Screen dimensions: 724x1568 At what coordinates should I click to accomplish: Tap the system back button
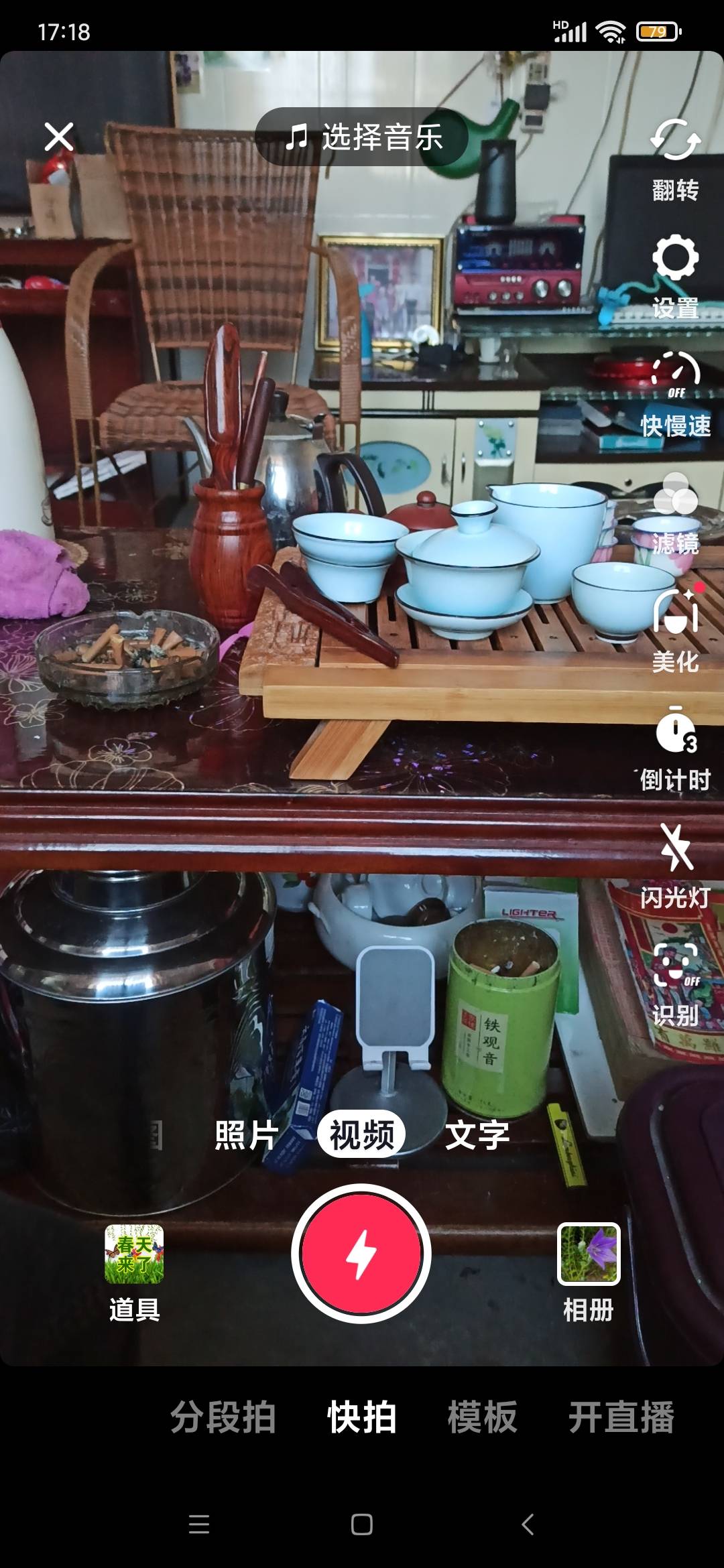coord(528,1524)
